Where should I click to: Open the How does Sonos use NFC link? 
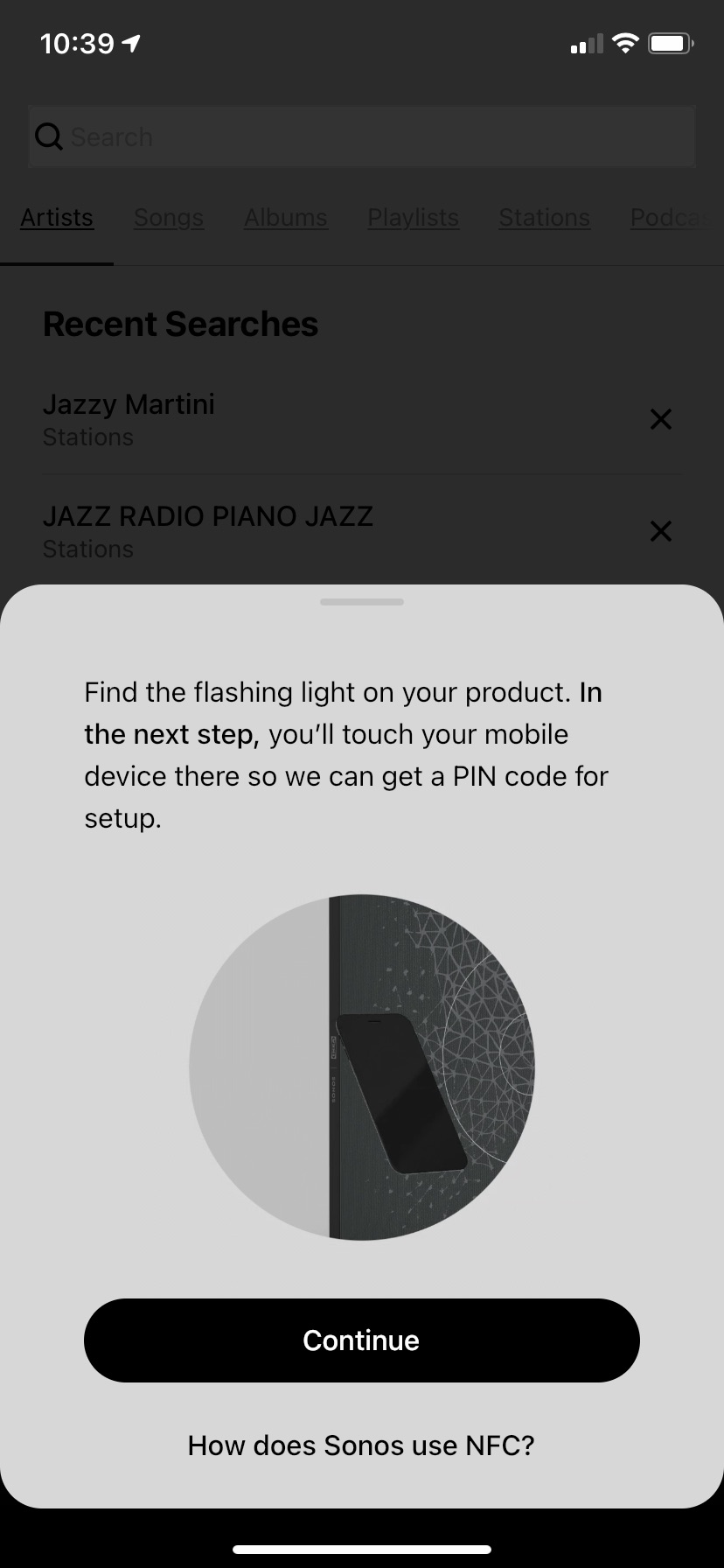click(361, 1445)
